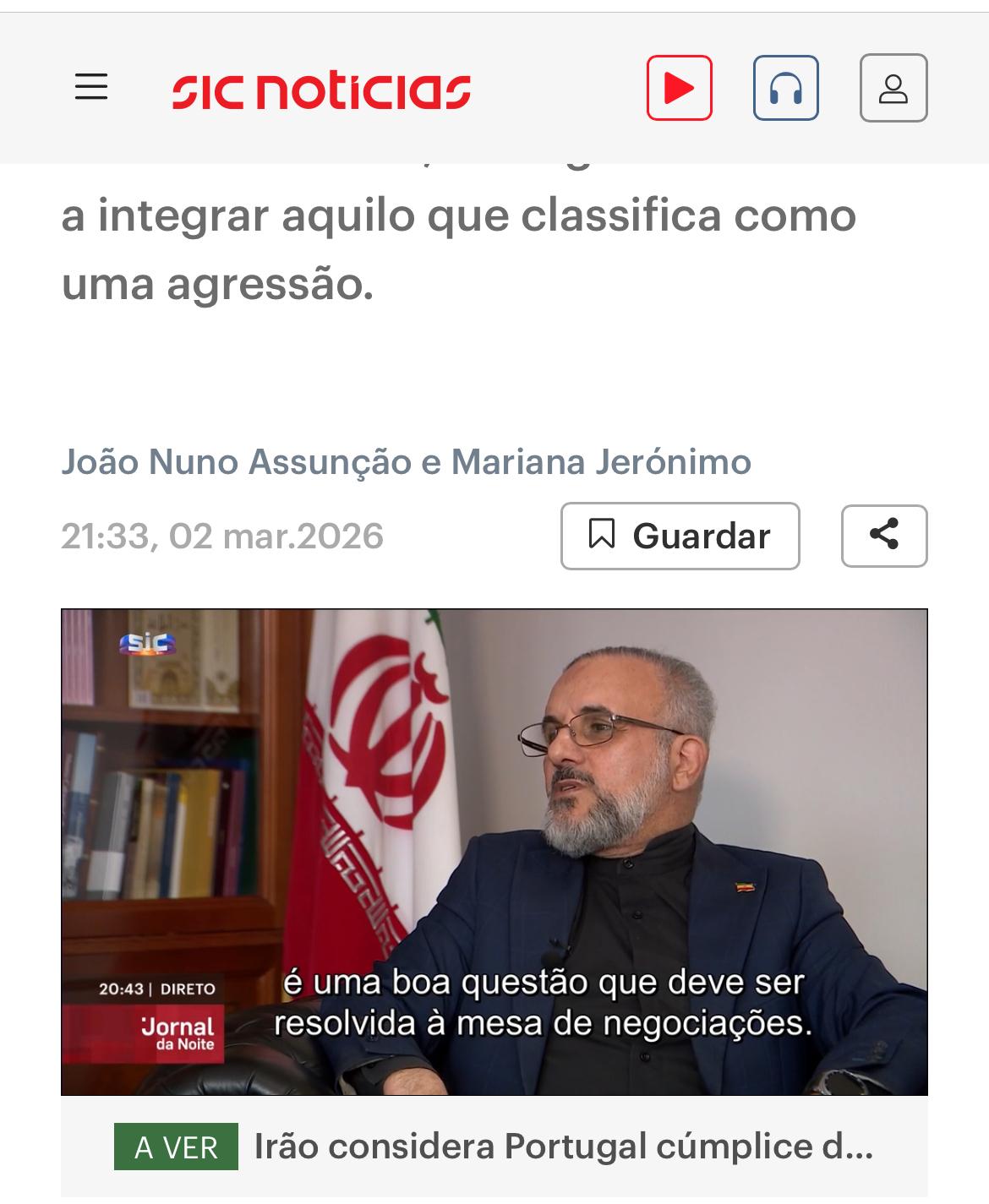This screenshot has width=989, height=1204.
Task: Play the Jornal da Noite video
Action: [x=494, y=852]
